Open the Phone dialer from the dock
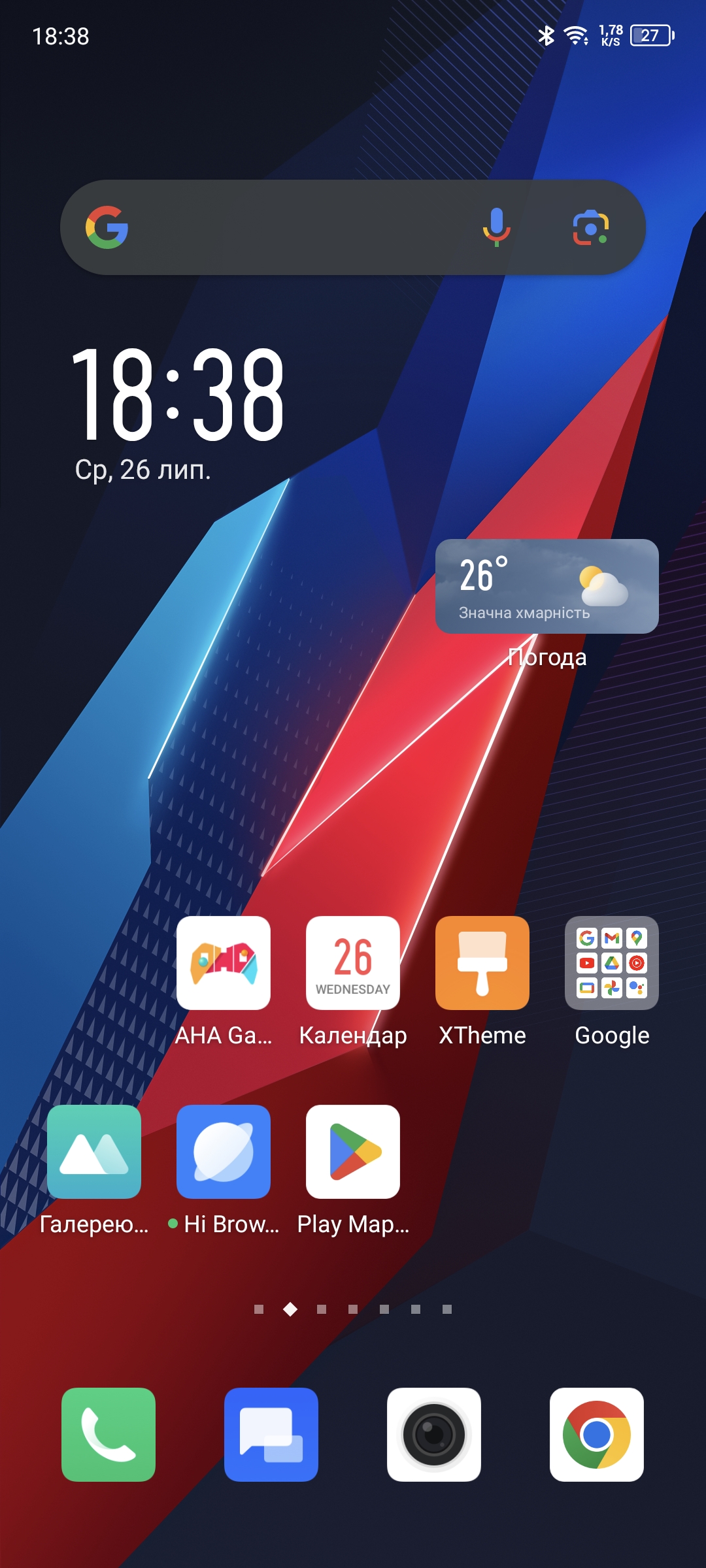 coord(109,1435)
